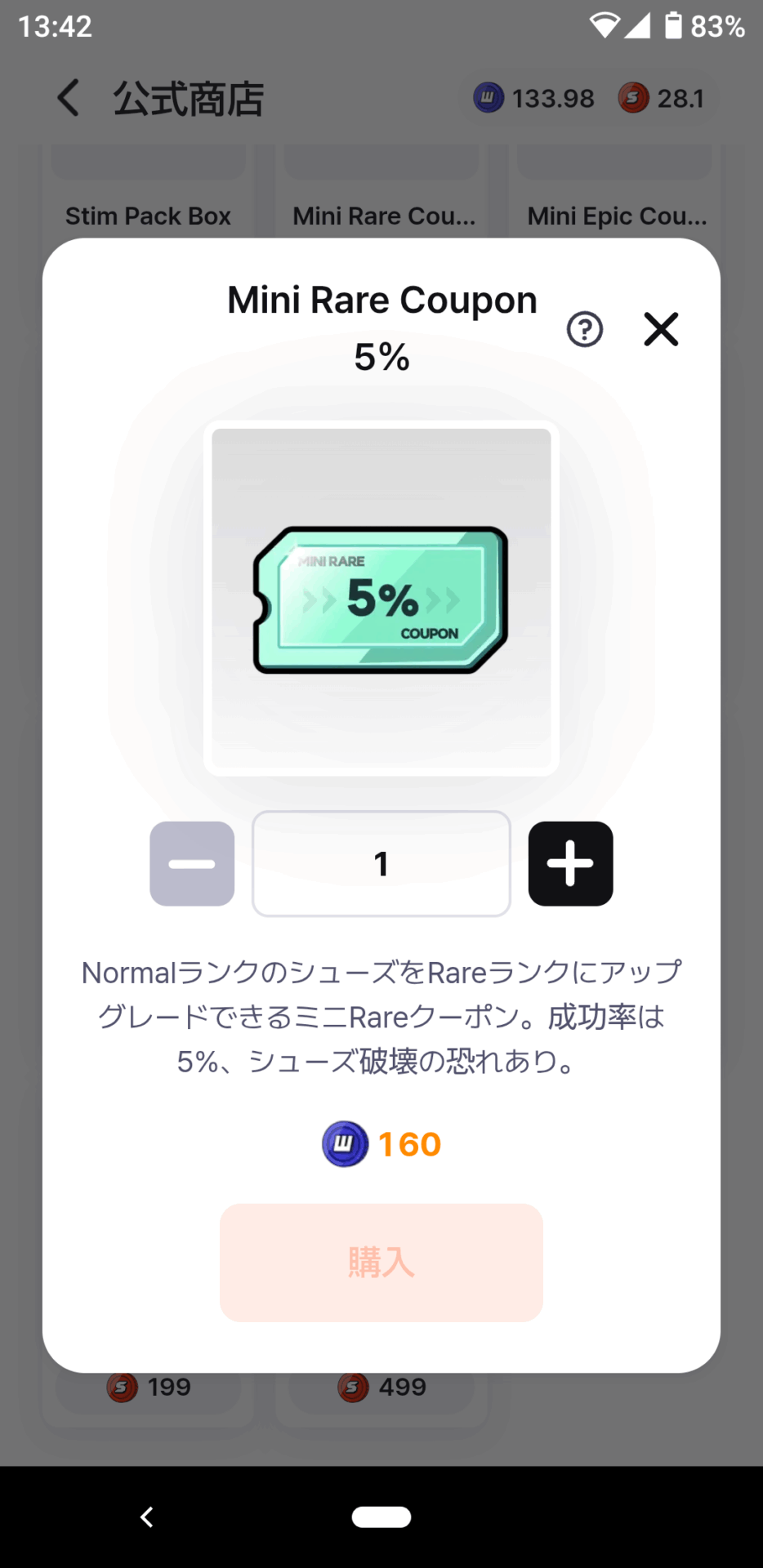
Task: Decrease coupon quantity with minus button
Action: pyautogui.click(x=192, y=863)
